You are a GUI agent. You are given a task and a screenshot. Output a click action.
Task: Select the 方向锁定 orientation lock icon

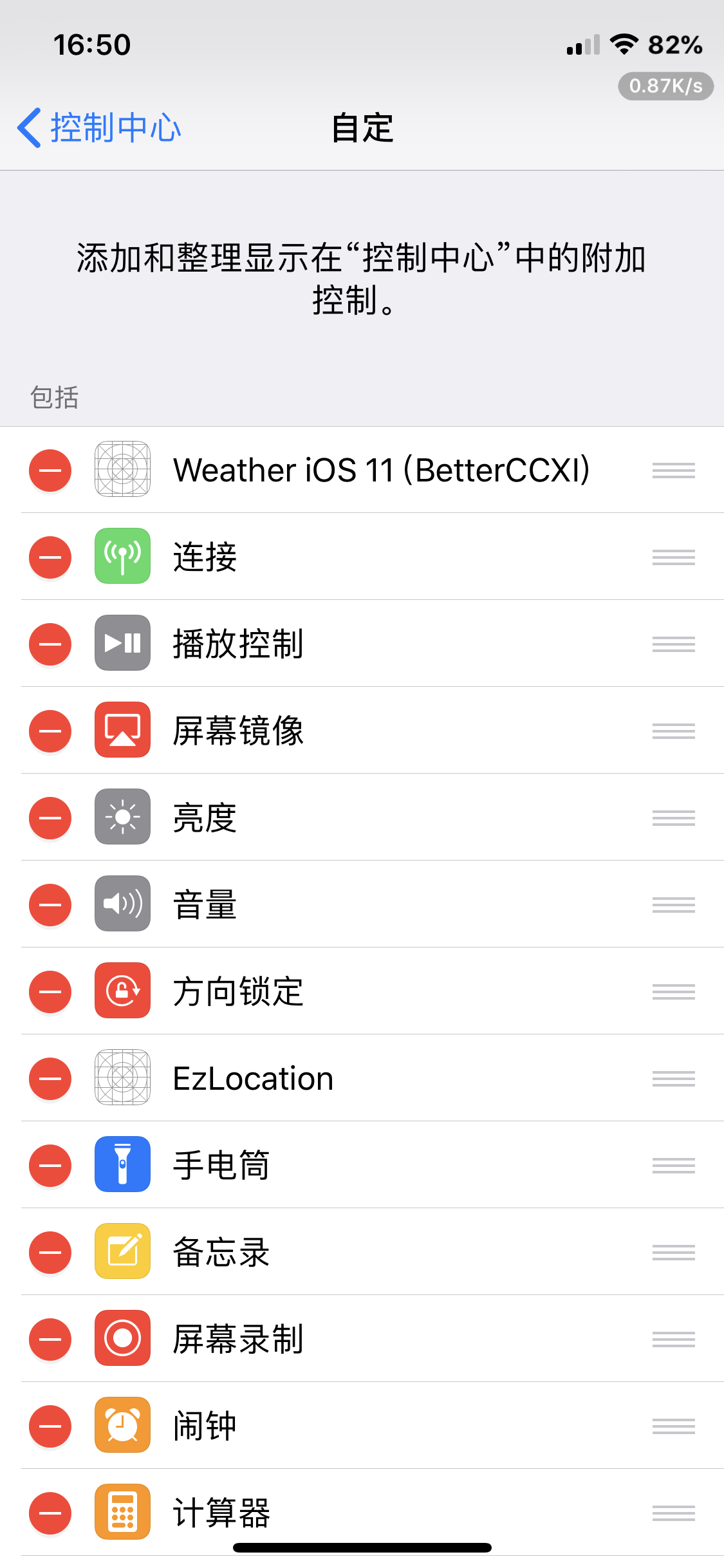coord(122,992)
